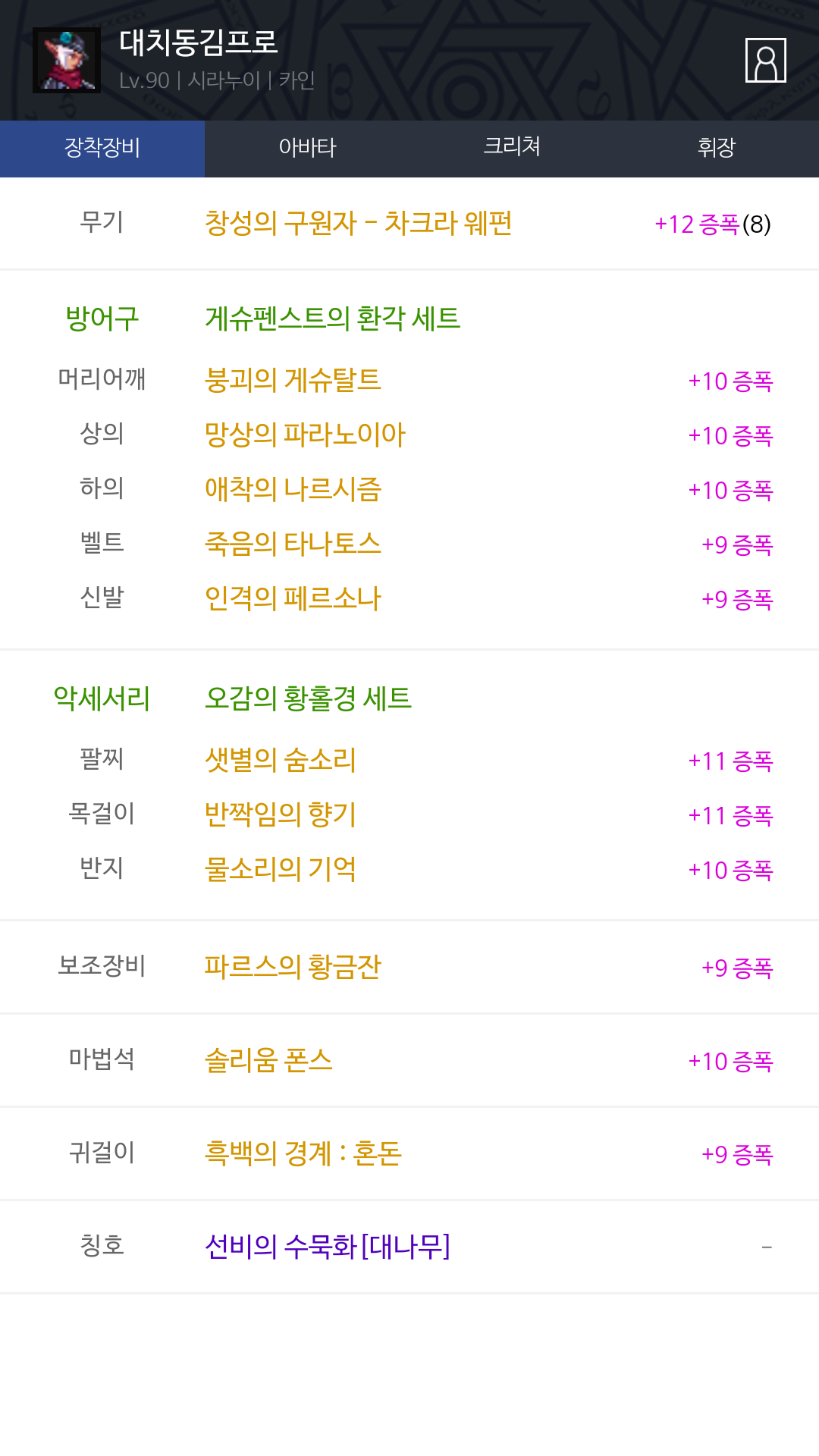
Task: Open the character profile icon
Action: pos(765,60)
